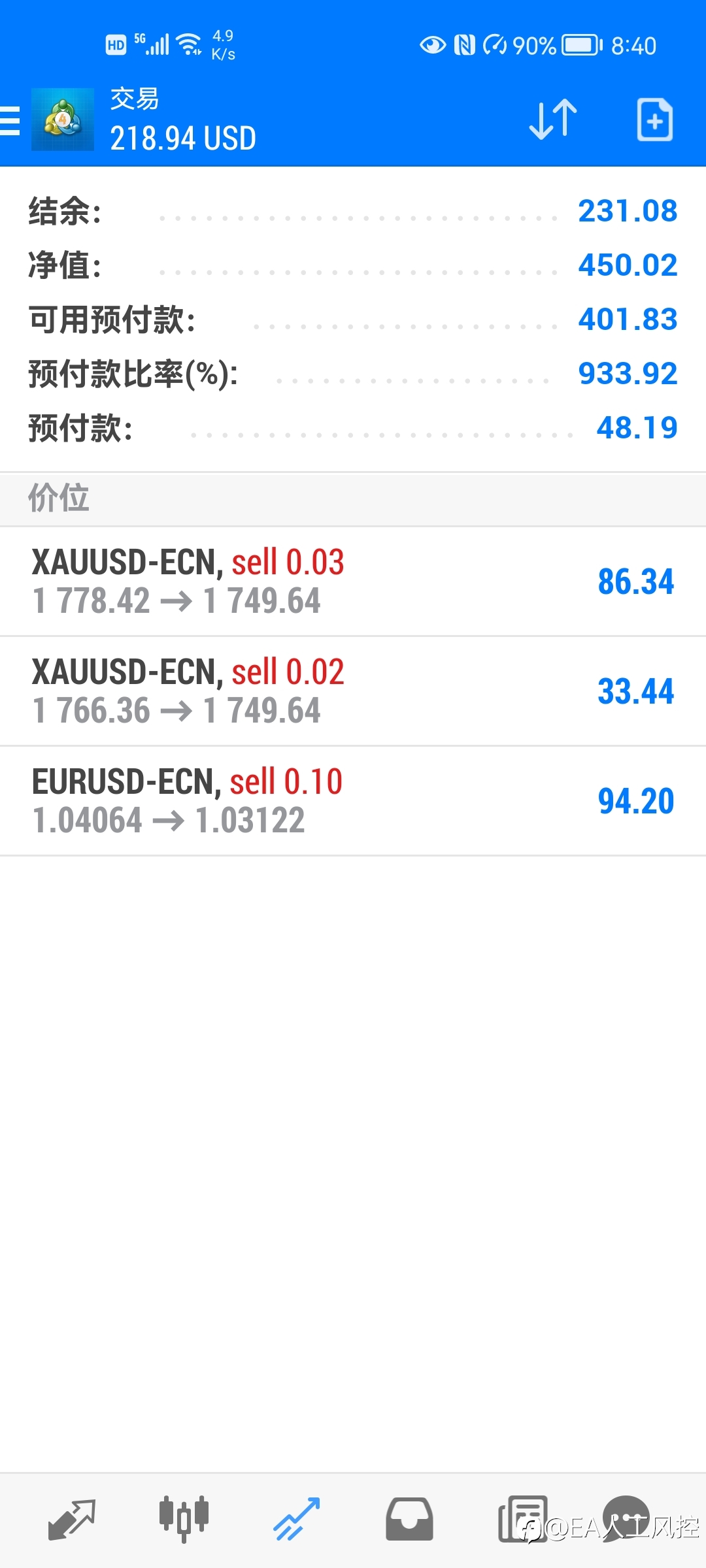Open the hamburger drawer menu
Viewport: 706px width, 1568px height.
coord(10,121)
